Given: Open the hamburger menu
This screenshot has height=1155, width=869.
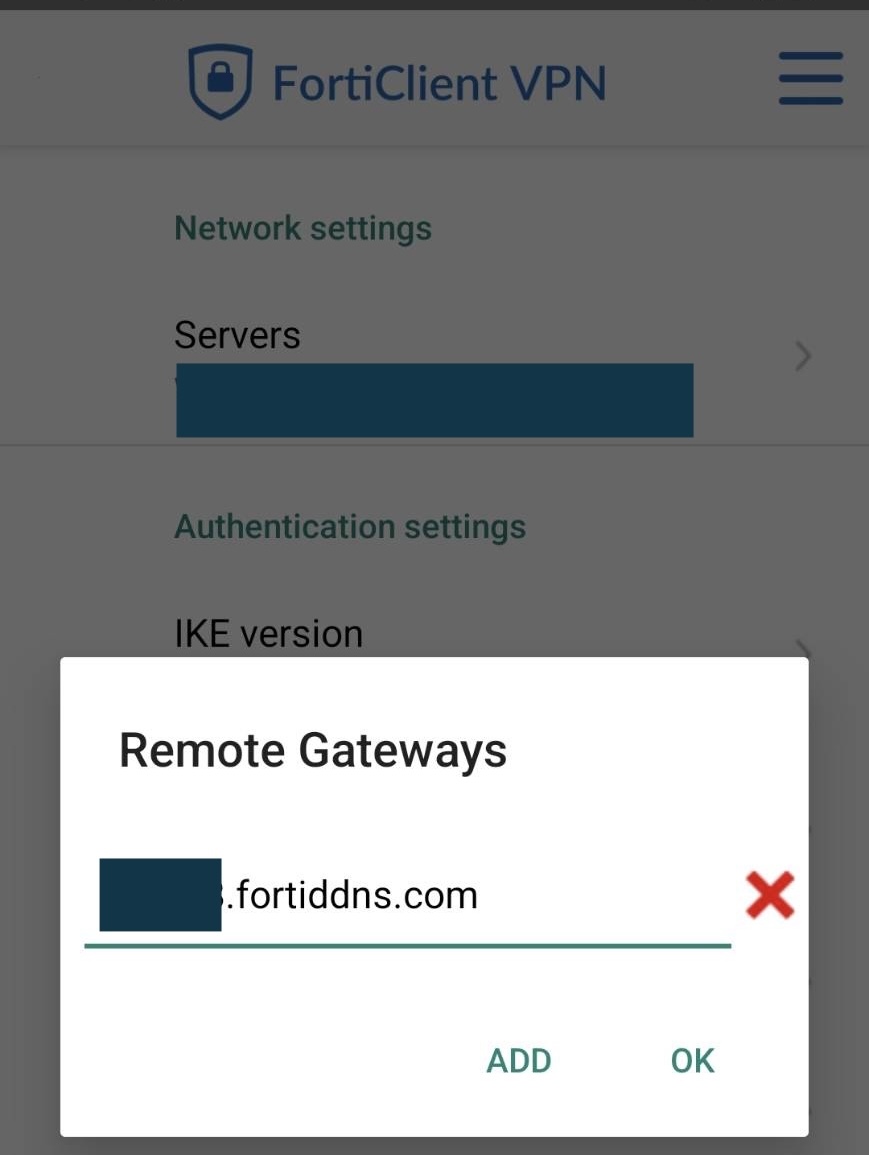Looking at the screenshot, I should [x=810, y=79].
